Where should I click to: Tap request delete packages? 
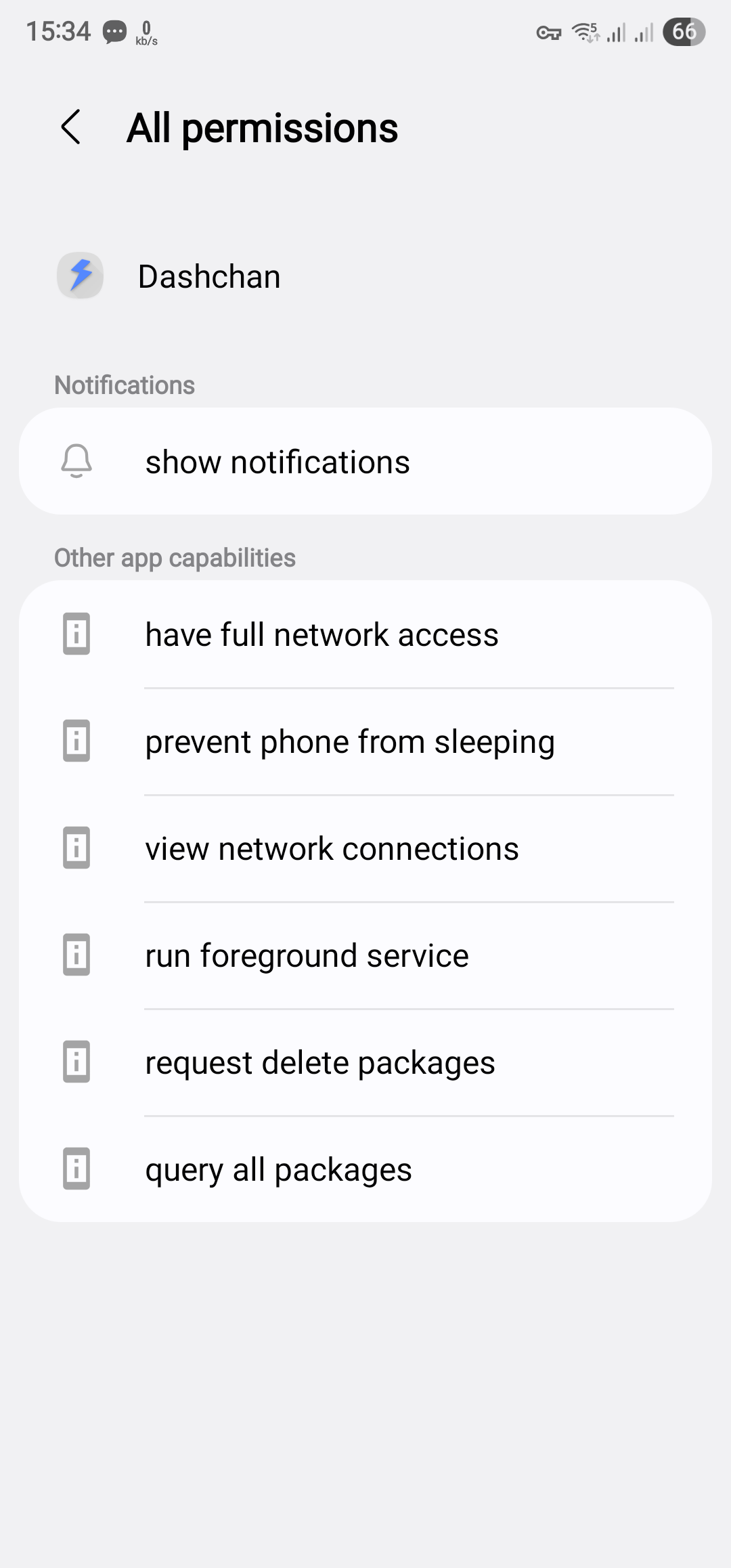[x=365, y=1062]
